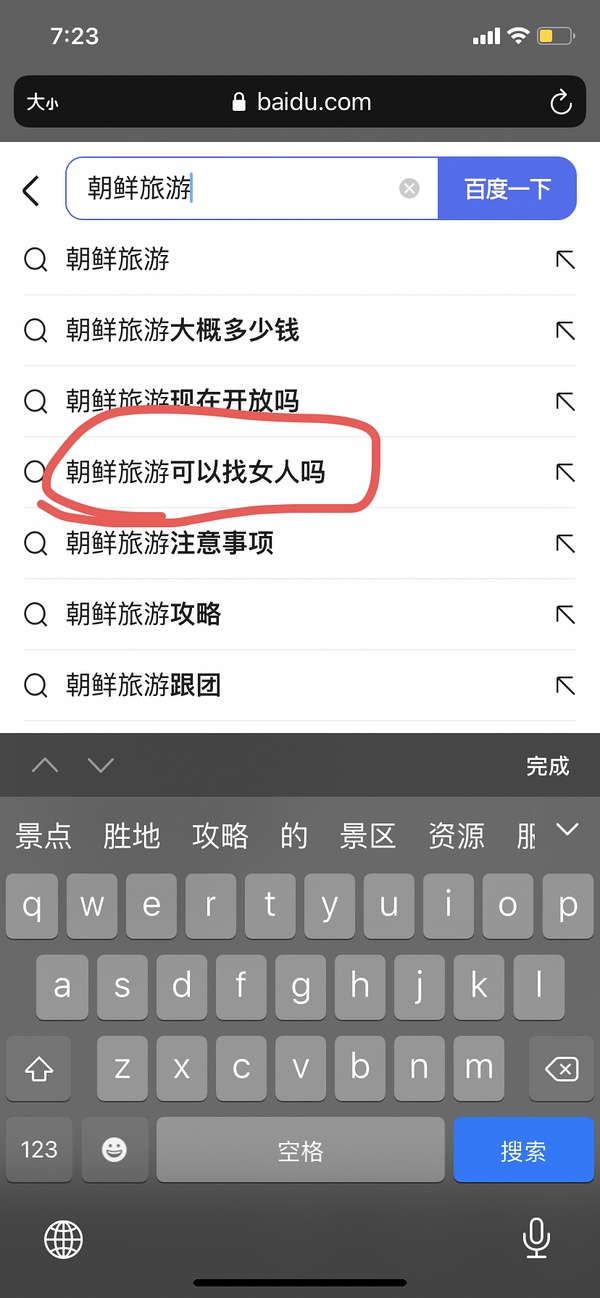Pick suggestion 朝鲜旅游跟团

coord(144,685)
